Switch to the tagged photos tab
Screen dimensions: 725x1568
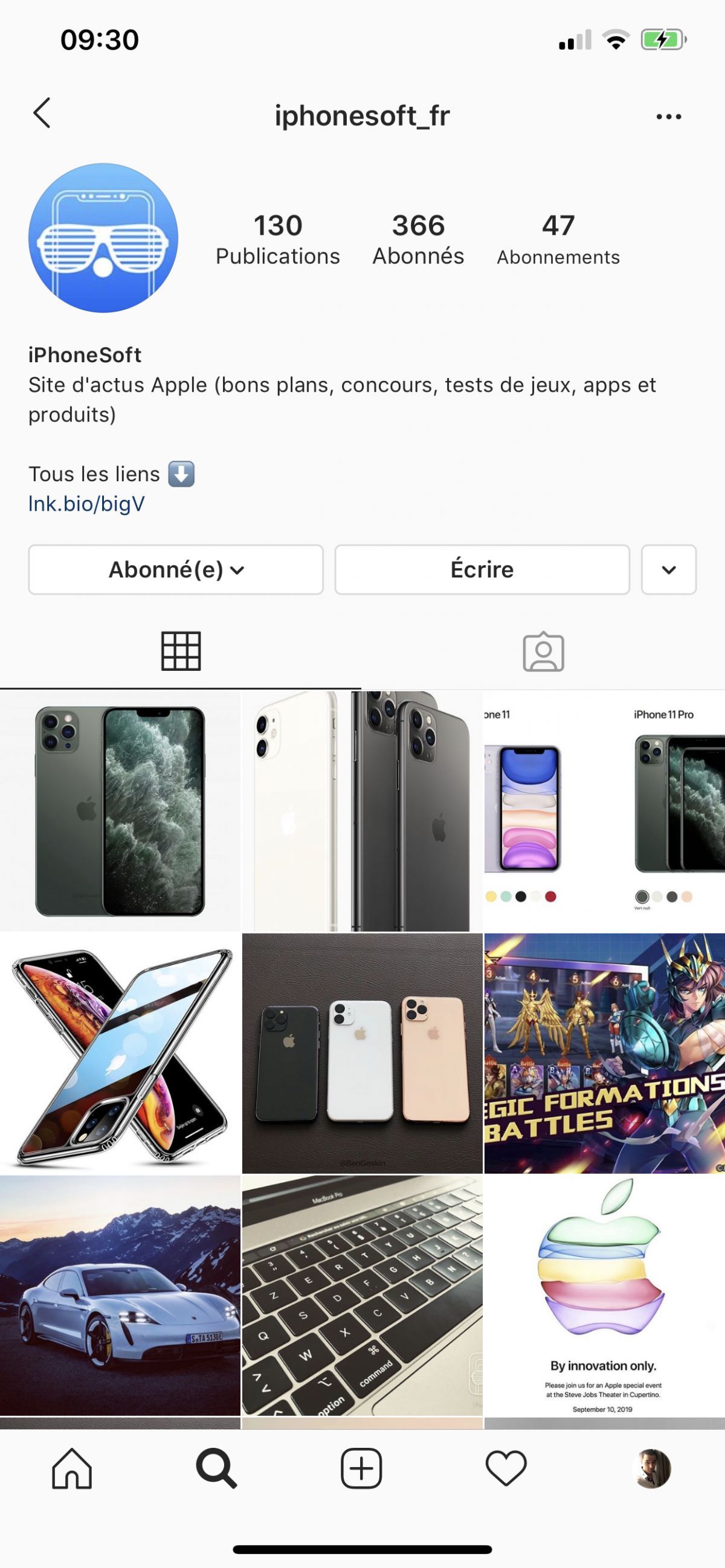(x=543, y=651)
